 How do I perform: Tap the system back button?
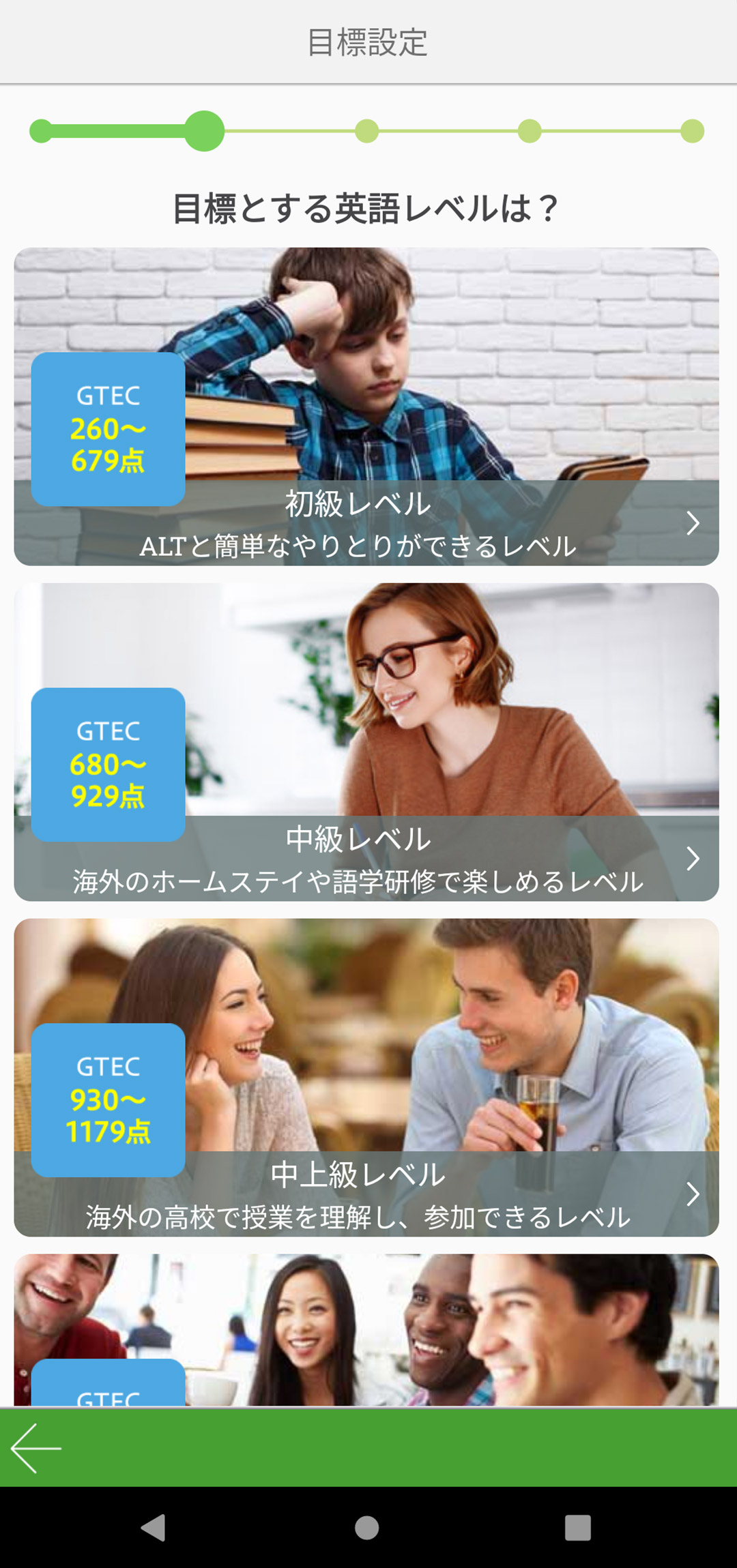[154, 1528]
